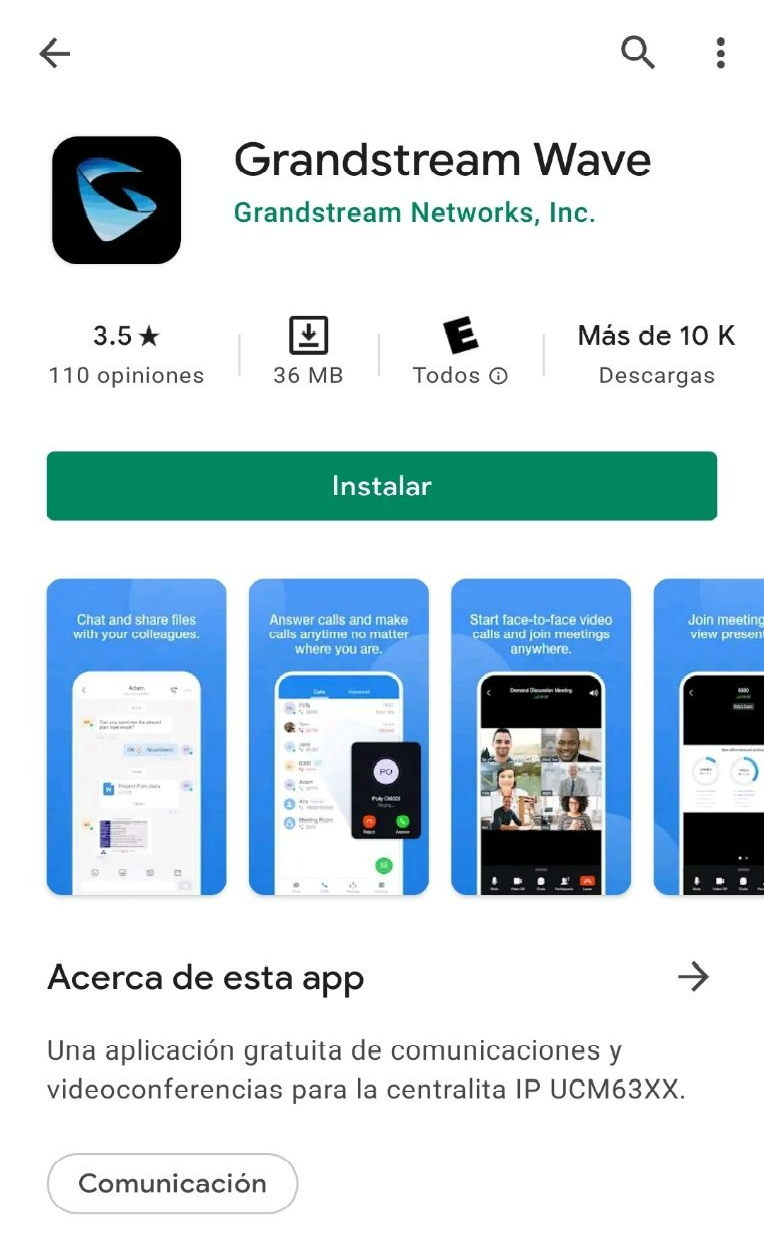Screen dimensions: 764x1253
Task: Open the search icon
Action: tap(638, 52)
